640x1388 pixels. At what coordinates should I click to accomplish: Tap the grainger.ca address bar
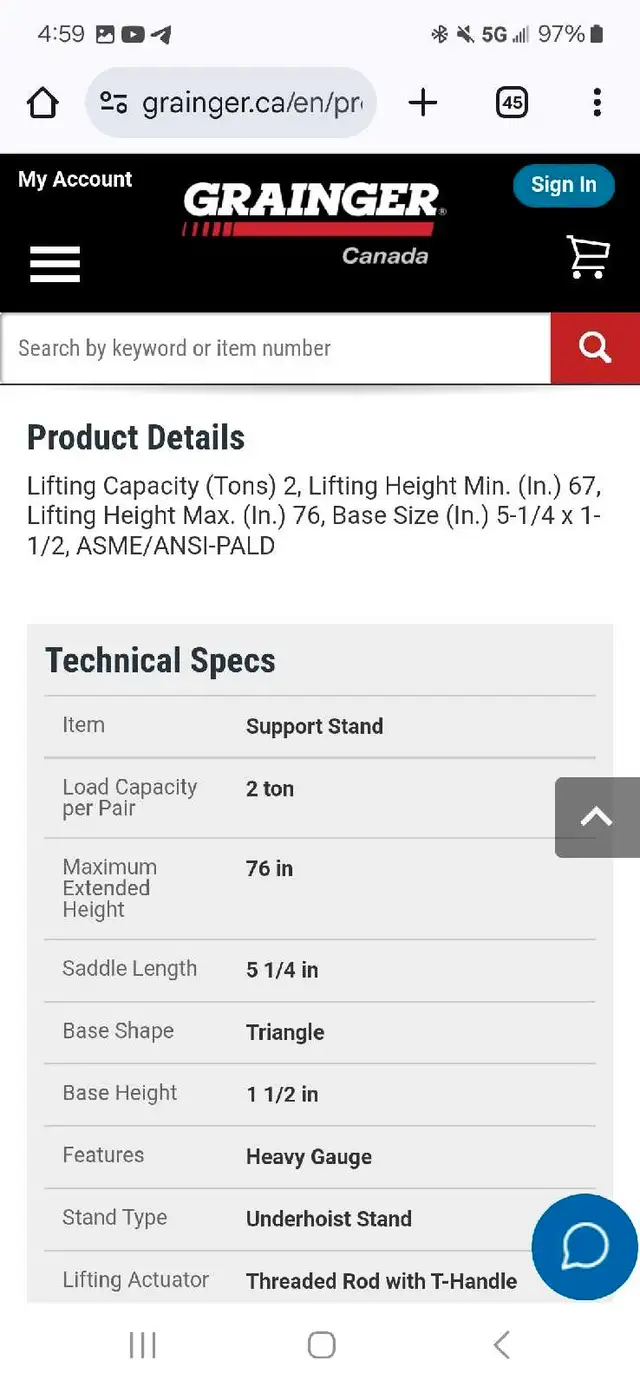232,102
